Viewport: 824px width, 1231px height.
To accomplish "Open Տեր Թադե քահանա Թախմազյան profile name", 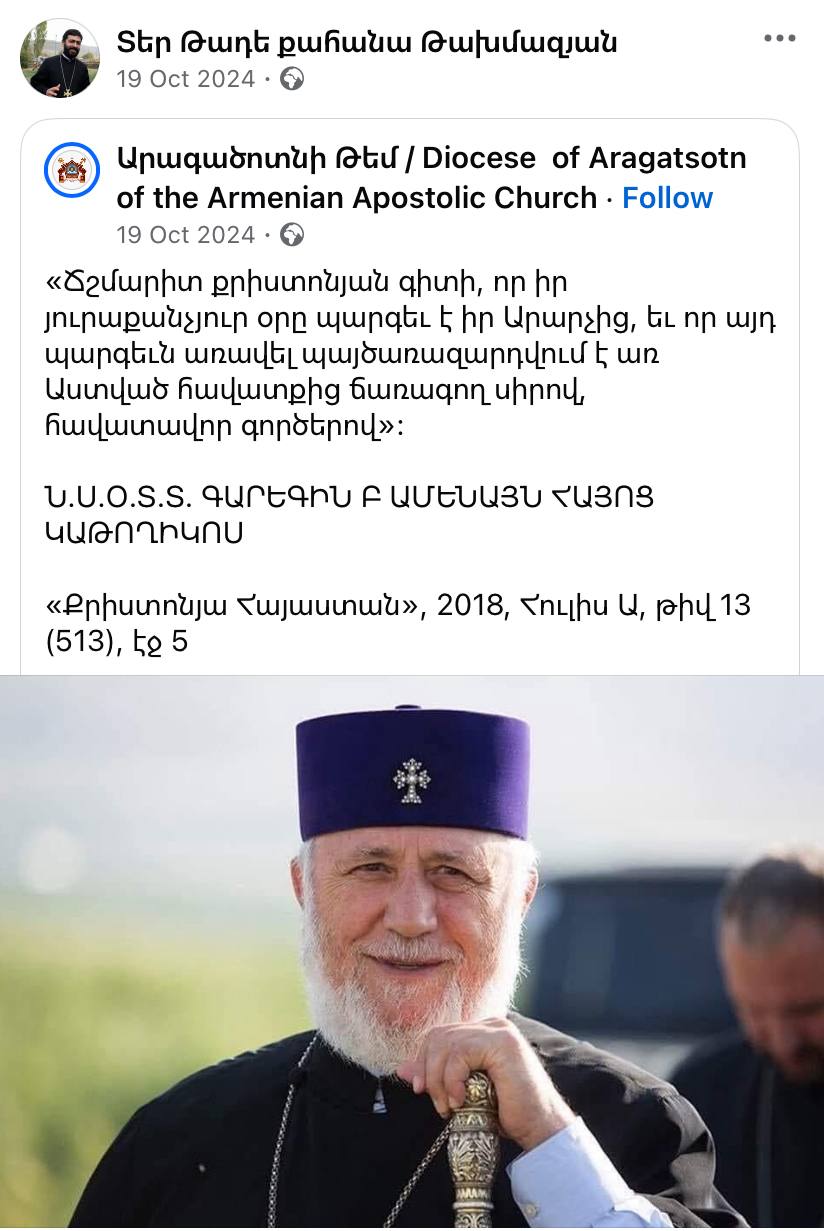I will pyautogui.click(x=366, y=42).
